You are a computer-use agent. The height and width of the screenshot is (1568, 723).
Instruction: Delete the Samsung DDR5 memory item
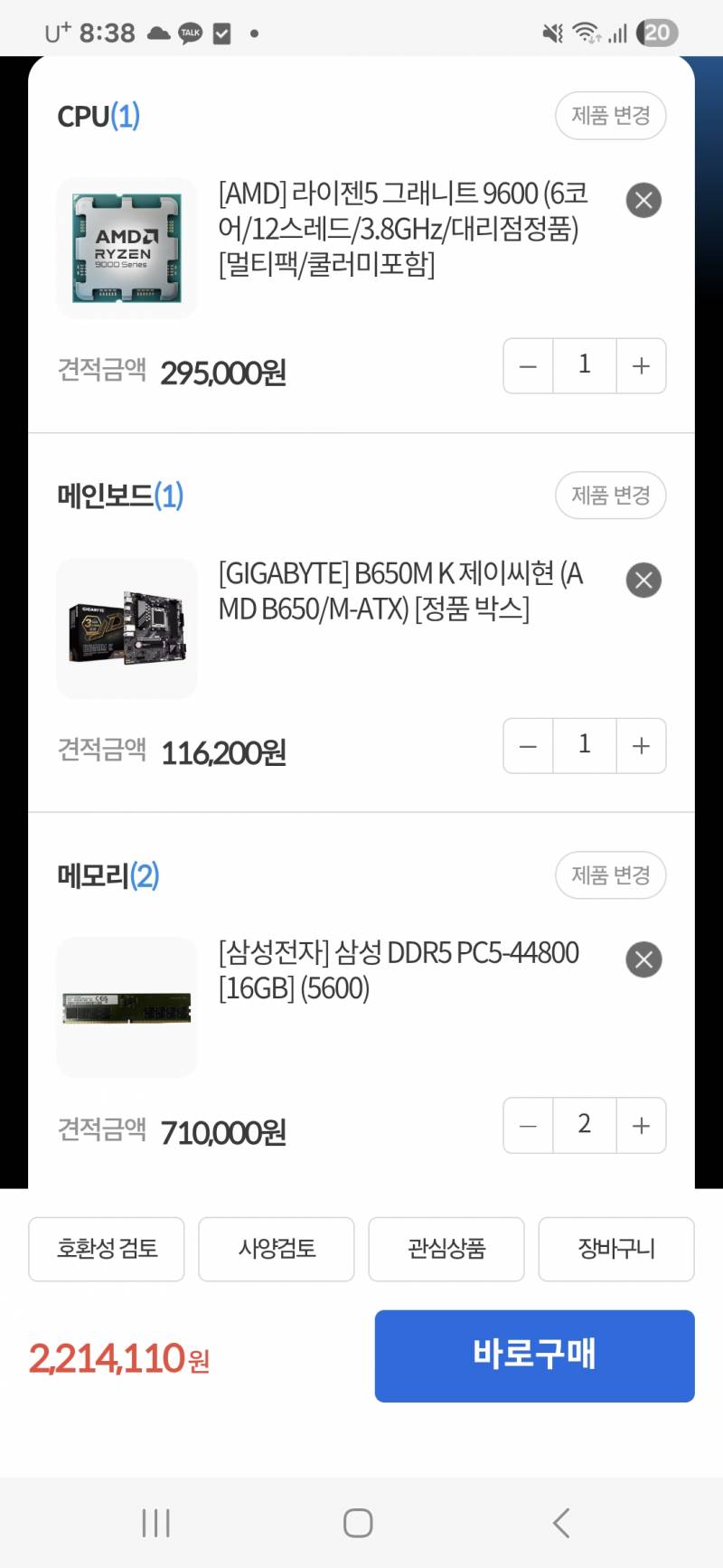643,959
